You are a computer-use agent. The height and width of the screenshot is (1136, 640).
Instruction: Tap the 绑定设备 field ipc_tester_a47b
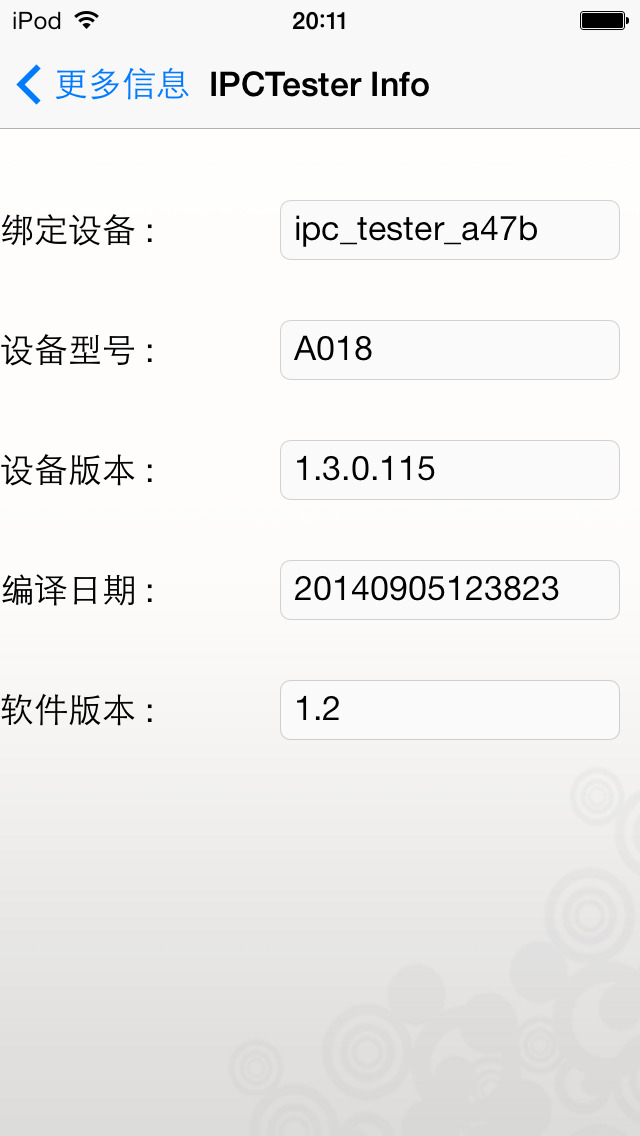(x=449, y=230)
